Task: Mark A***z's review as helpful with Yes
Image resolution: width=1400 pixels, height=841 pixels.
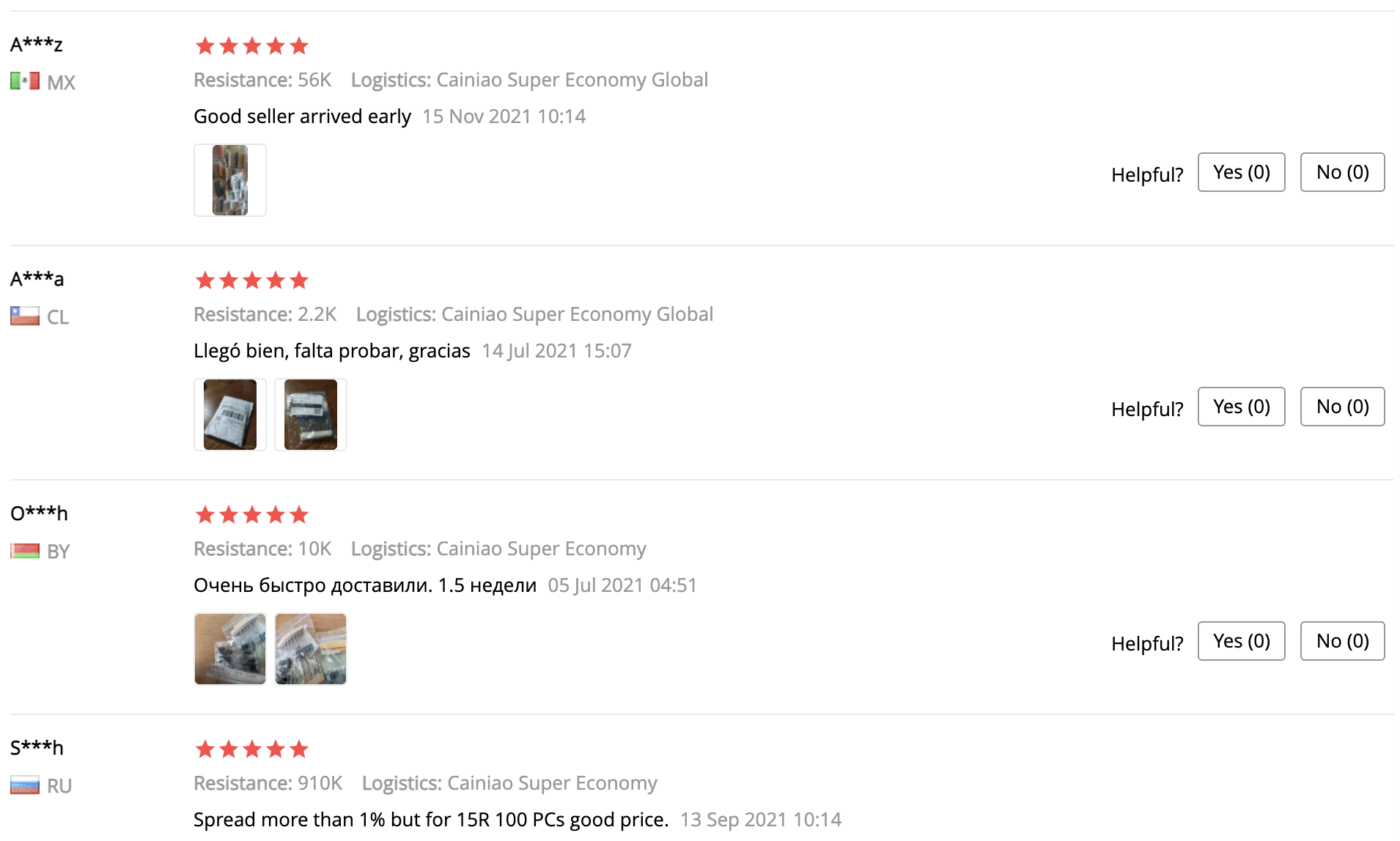Action: tap(1240, 172)
